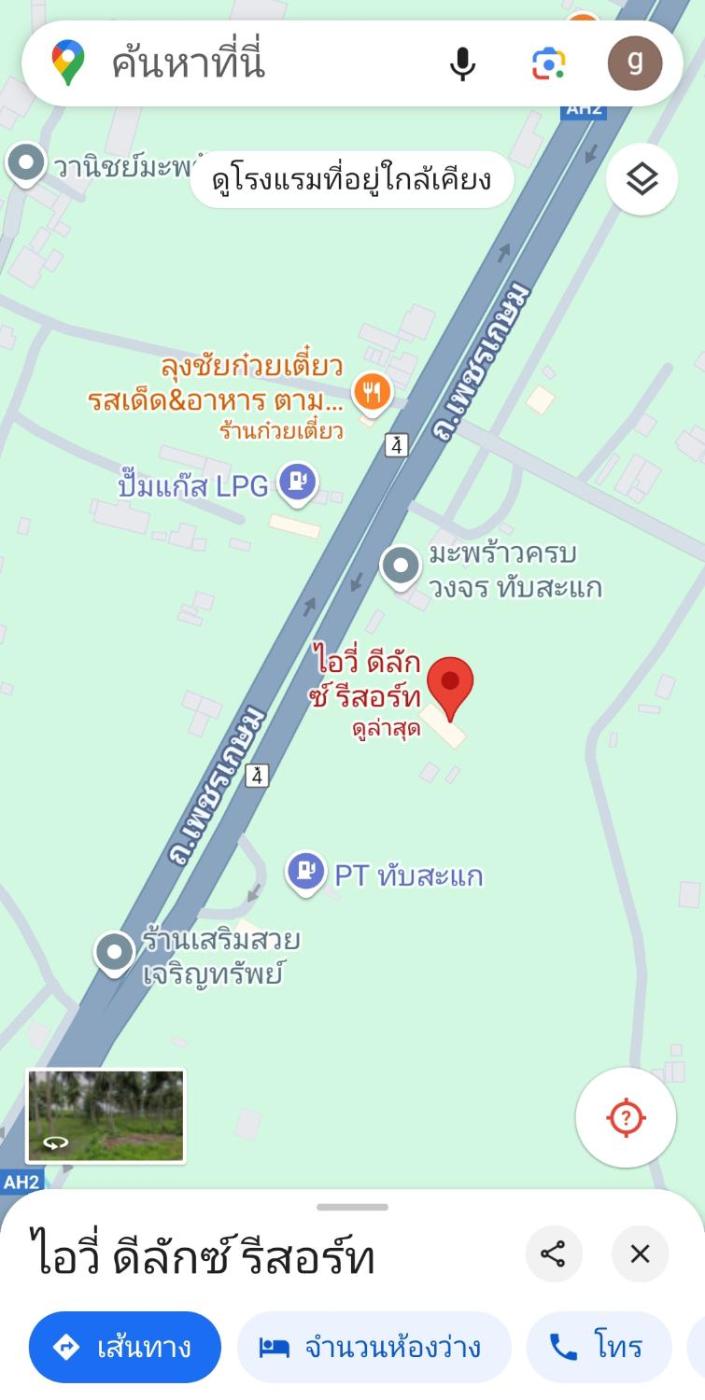Check room availability via จำนวนห้องว่าง
705x1400 pixels.
pos(374,1347)
